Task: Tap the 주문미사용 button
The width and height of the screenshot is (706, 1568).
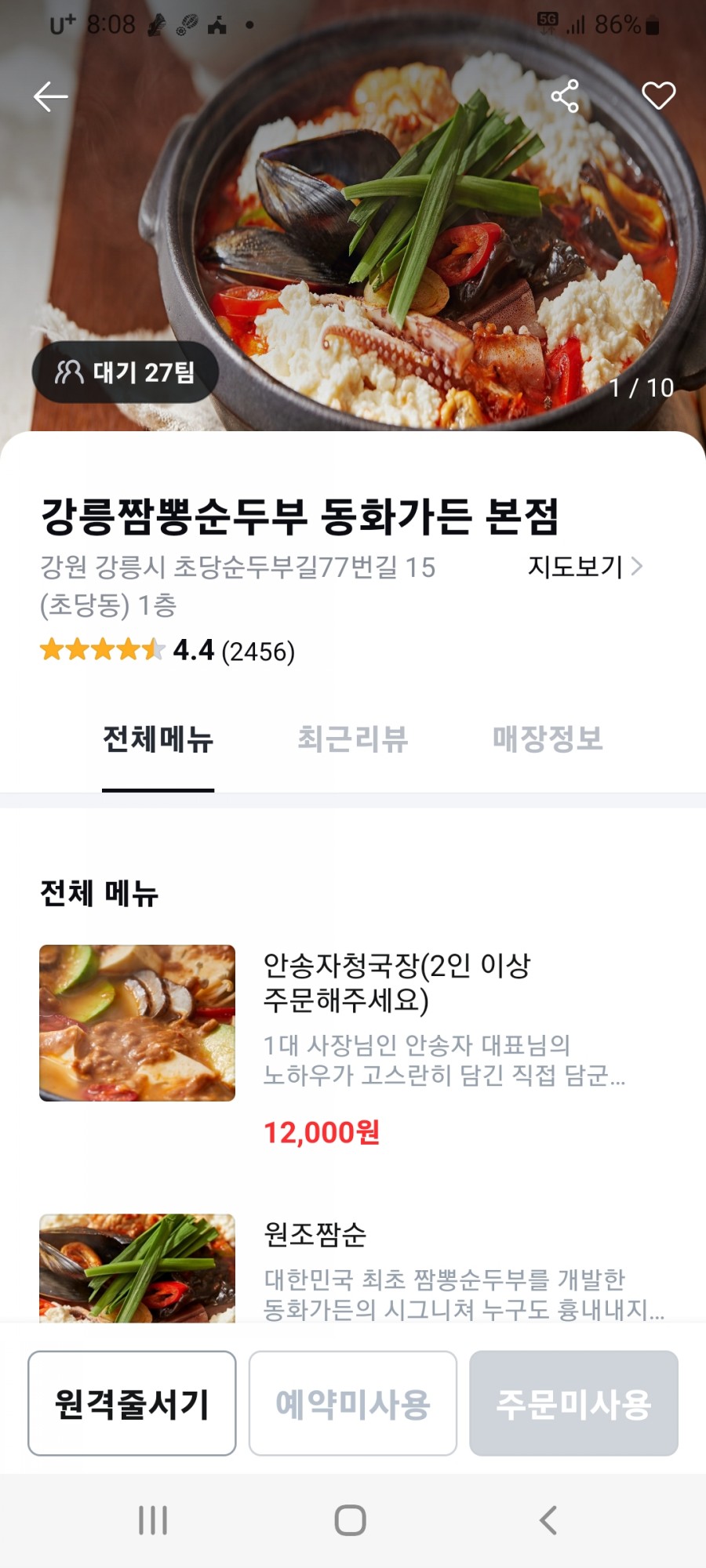Action: 573,1403
